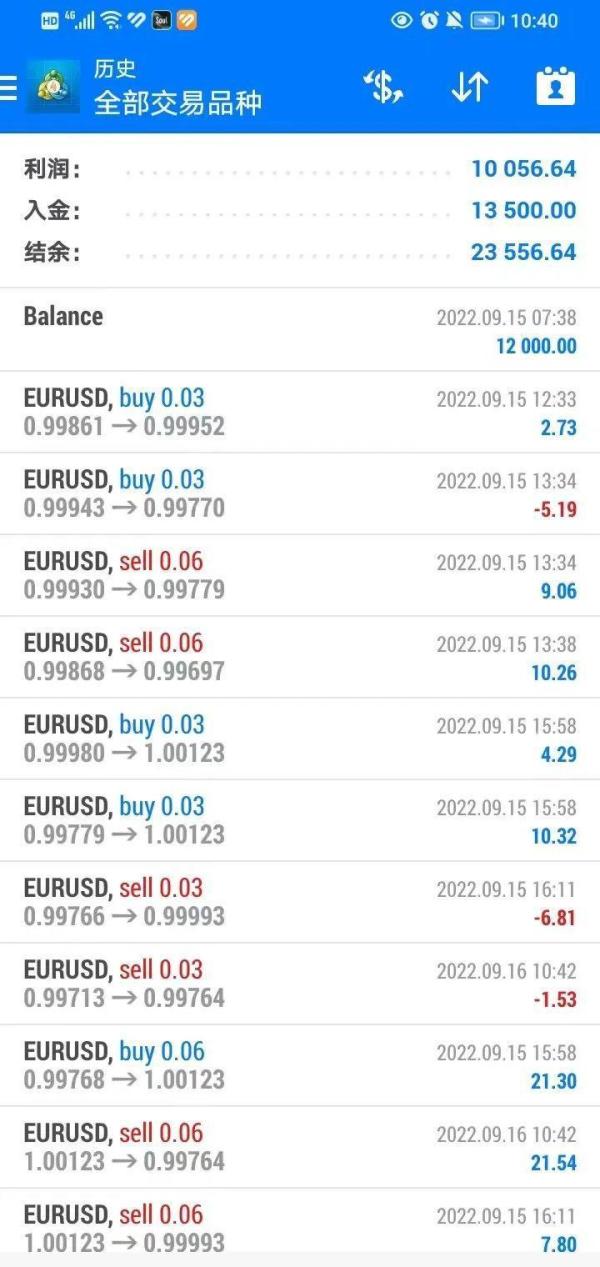Tap the buy trade from 0.99779
Viewport: 600px width, 1267px height.
[300, 821]
